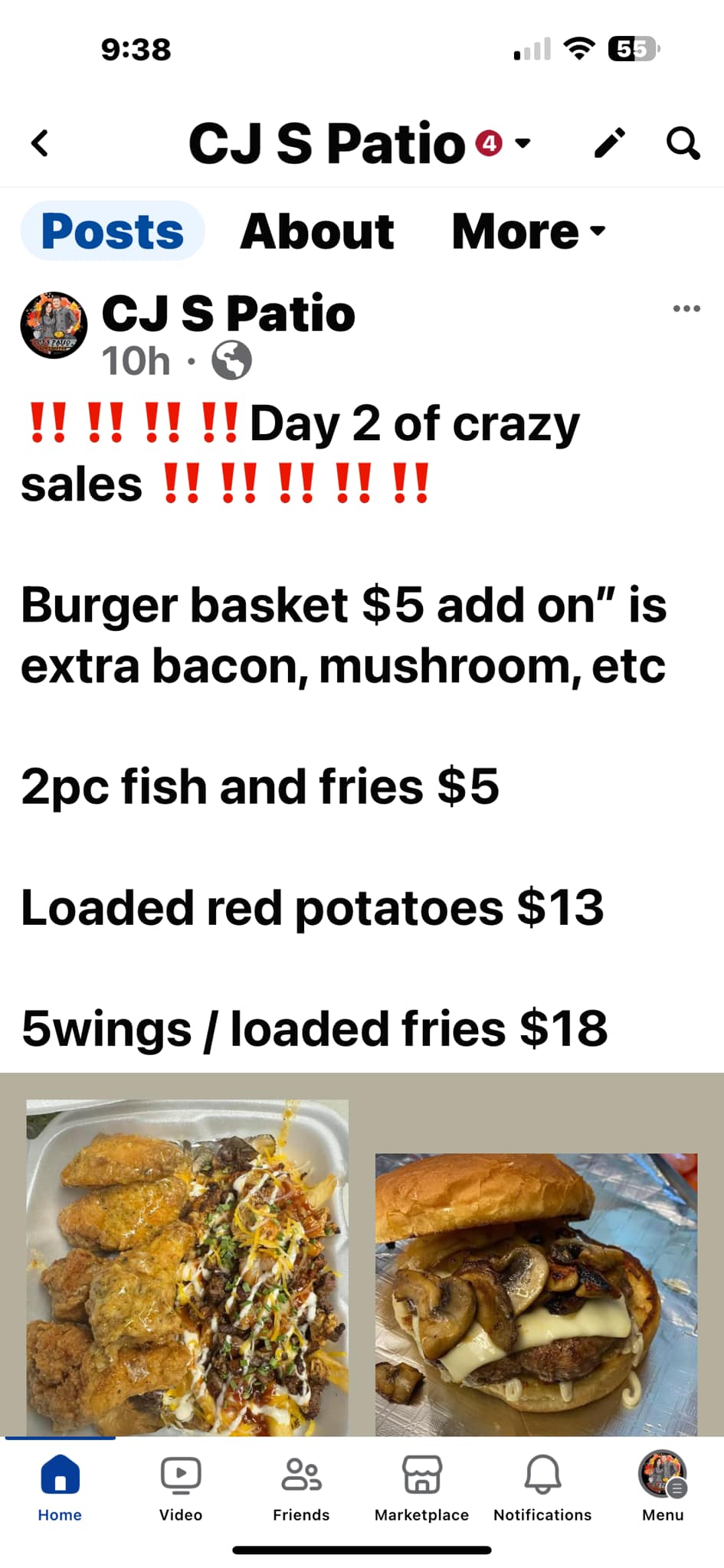724x1568 pixels.
Task: Go to the Home tab
Action: tap(60, 1488)
